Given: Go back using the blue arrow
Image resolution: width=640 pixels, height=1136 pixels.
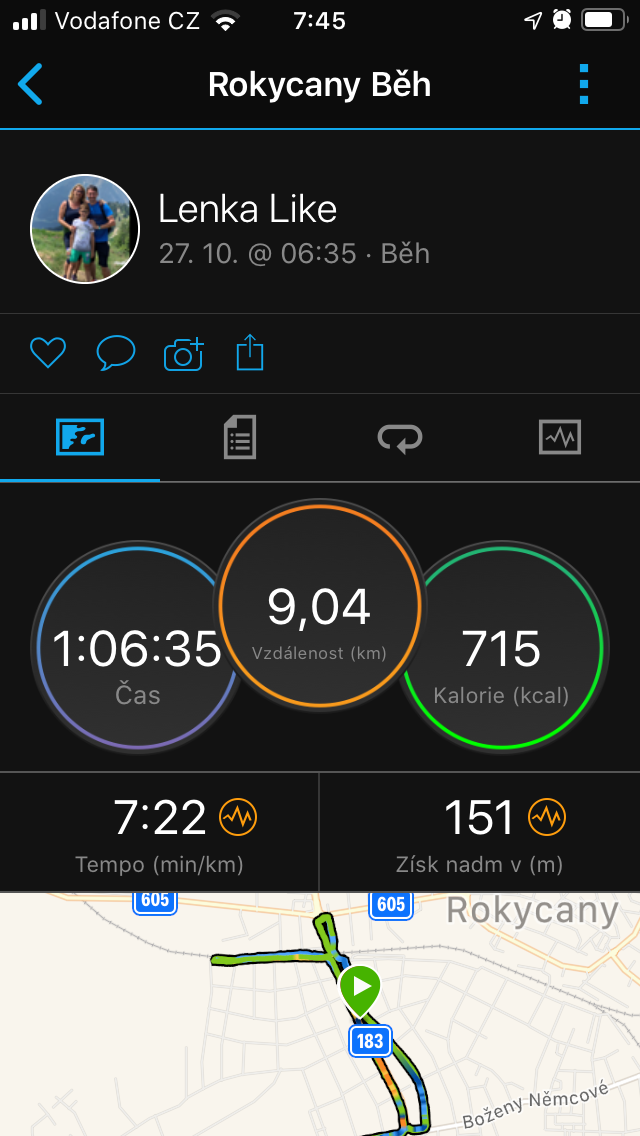Looking at the screenshot, I should tap(30, 84).
